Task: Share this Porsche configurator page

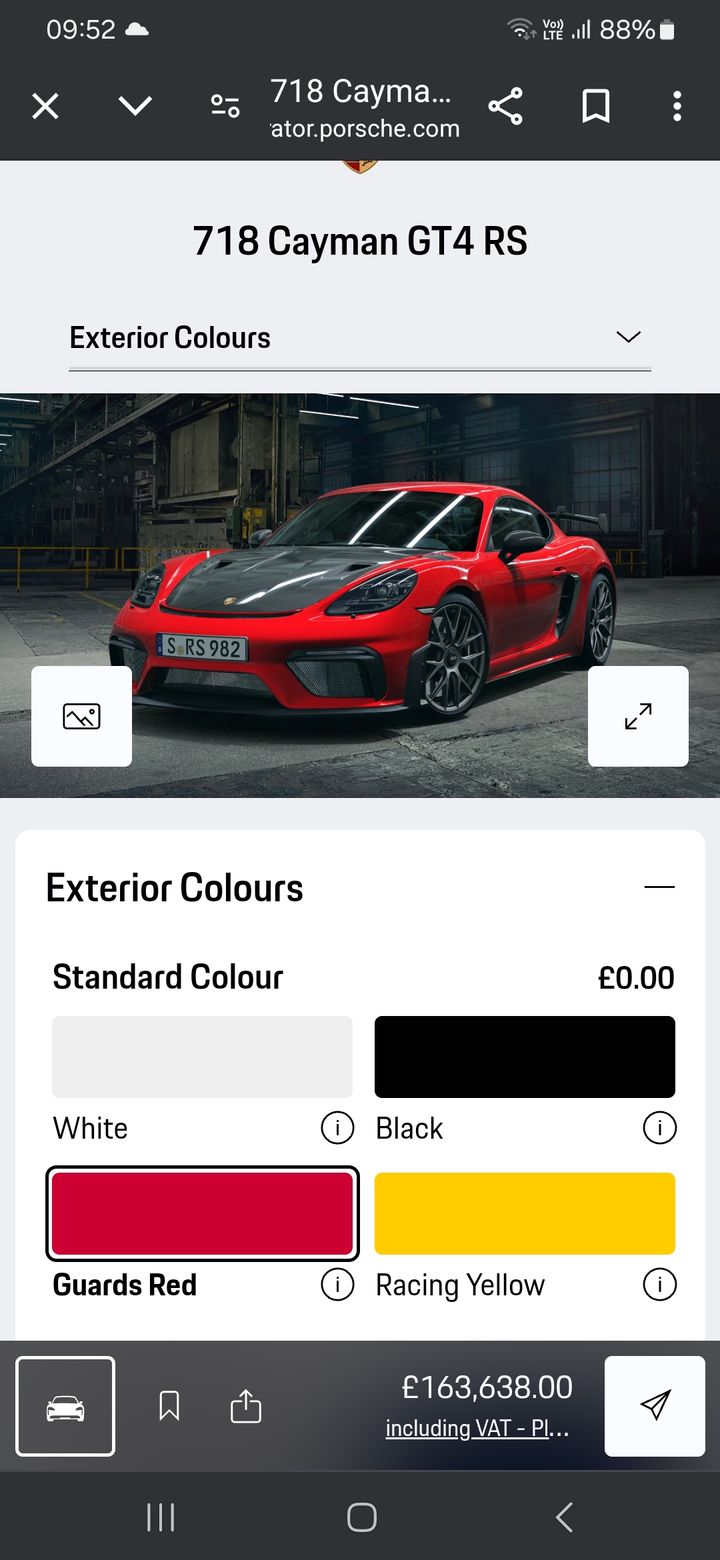Action: tap(506, 106)
